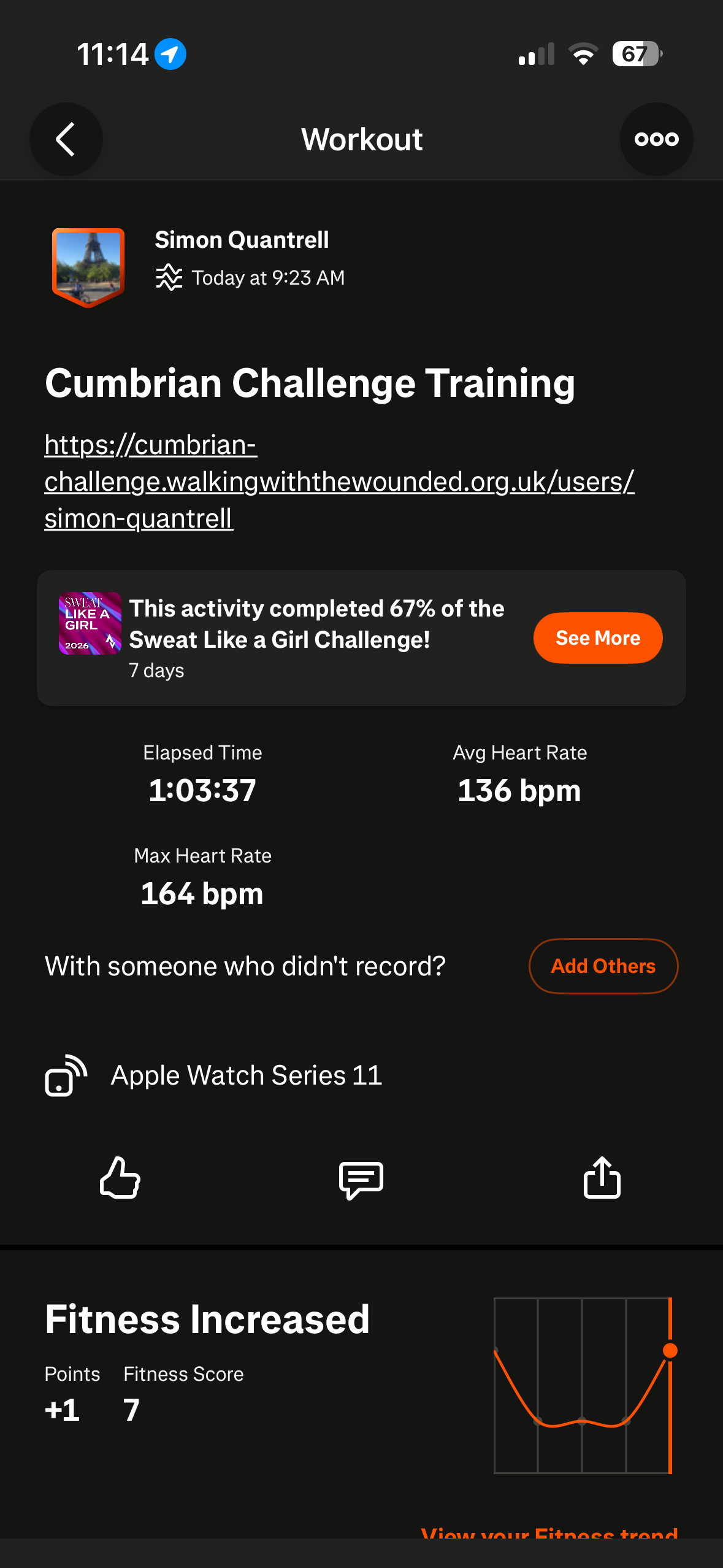Add Others to this workout
Image resolution: width=723 pixels, height=1568 pixels.
[x=603, y=966]
